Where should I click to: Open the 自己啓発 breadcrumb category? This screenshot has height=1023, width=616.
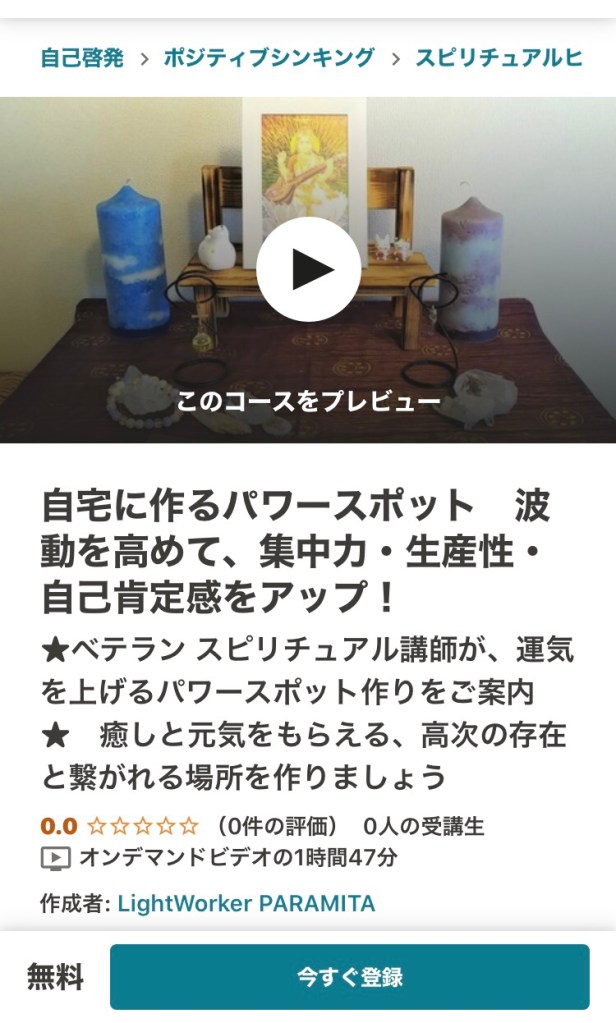(82, 57)
